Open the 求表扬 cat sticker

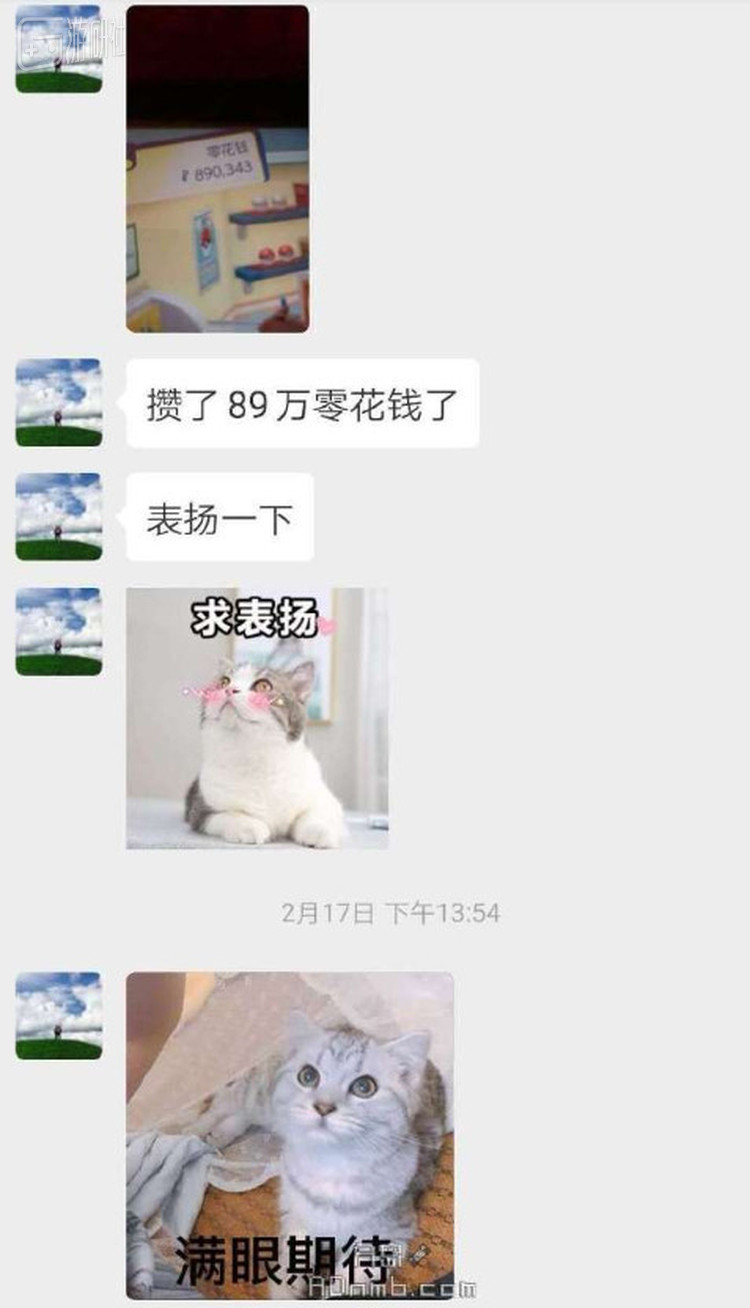tap(257, 718)
